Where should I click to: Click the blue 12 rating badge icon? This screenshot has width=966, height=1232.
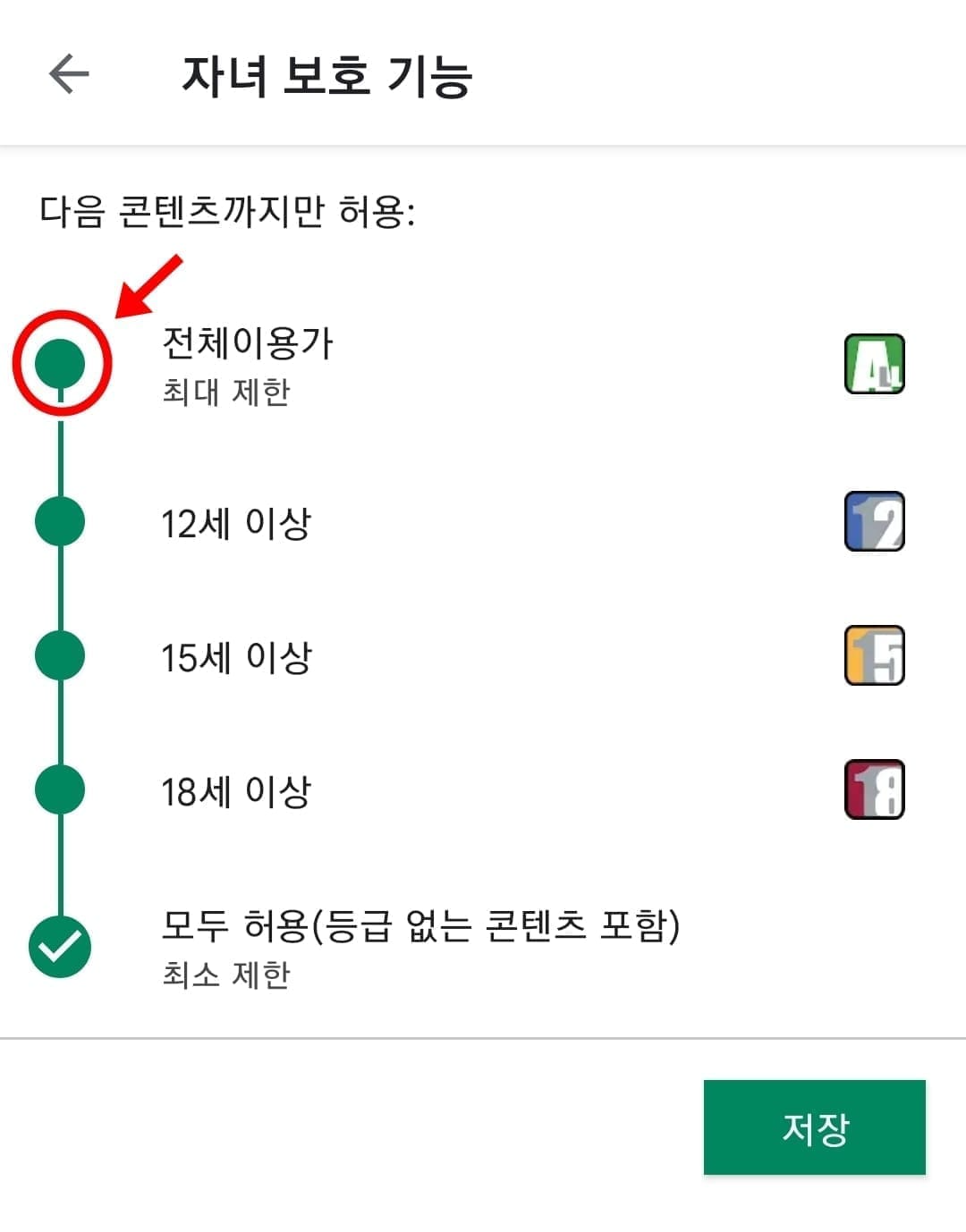click(874, 521)
